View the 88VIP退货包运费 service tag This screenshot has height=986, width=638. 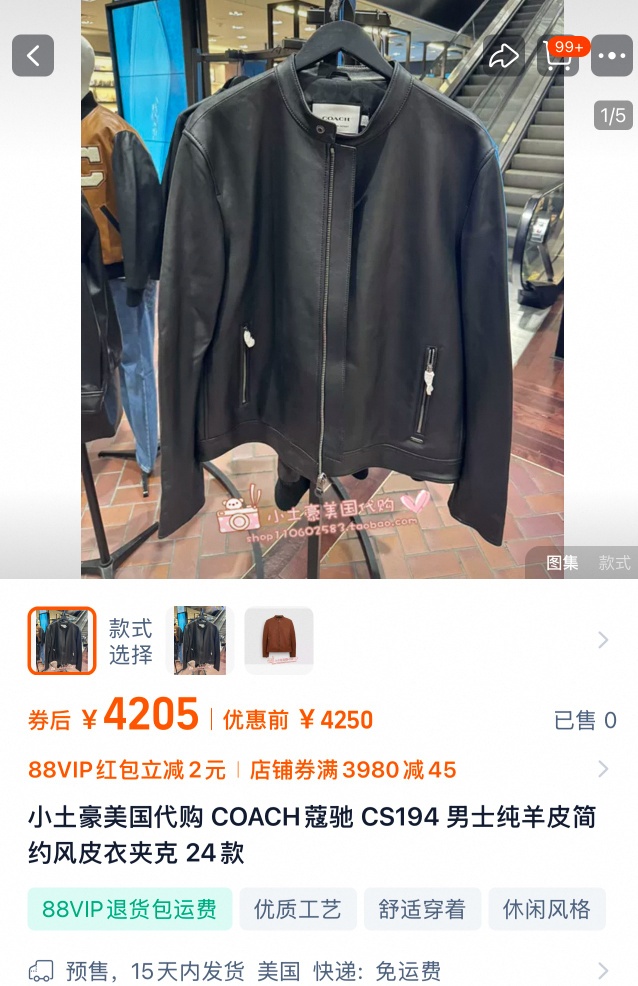pos(129,909)
